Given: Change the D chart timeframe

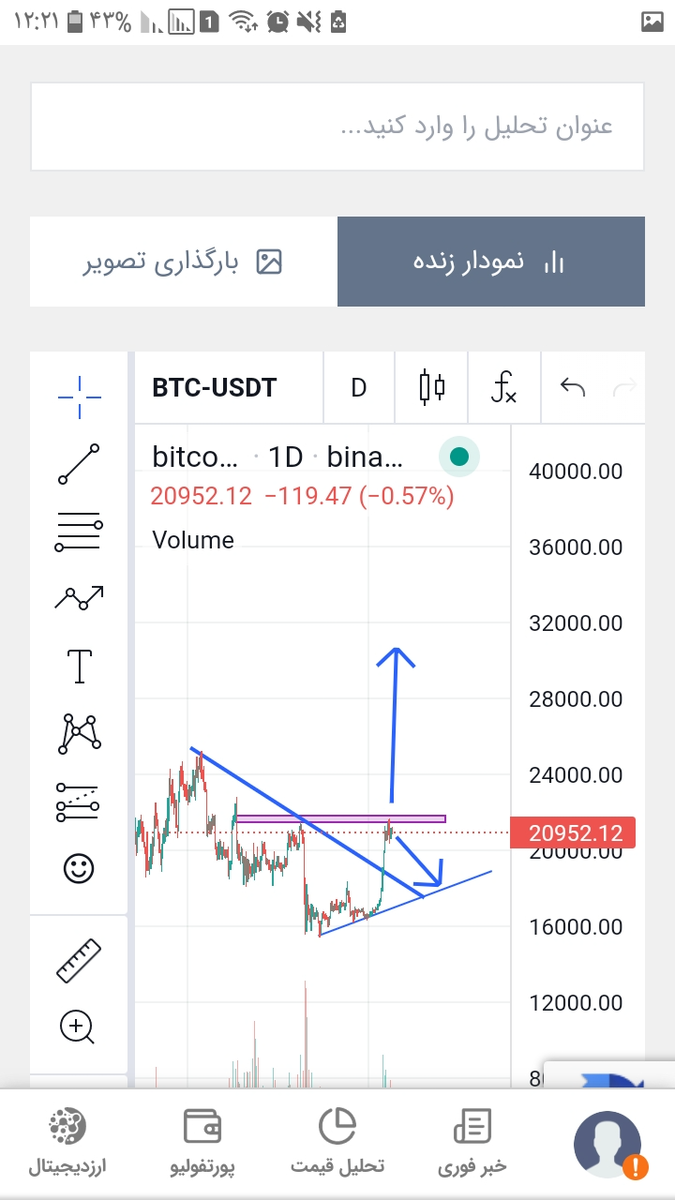Looking at the screenshot, I should click(358, 388).
